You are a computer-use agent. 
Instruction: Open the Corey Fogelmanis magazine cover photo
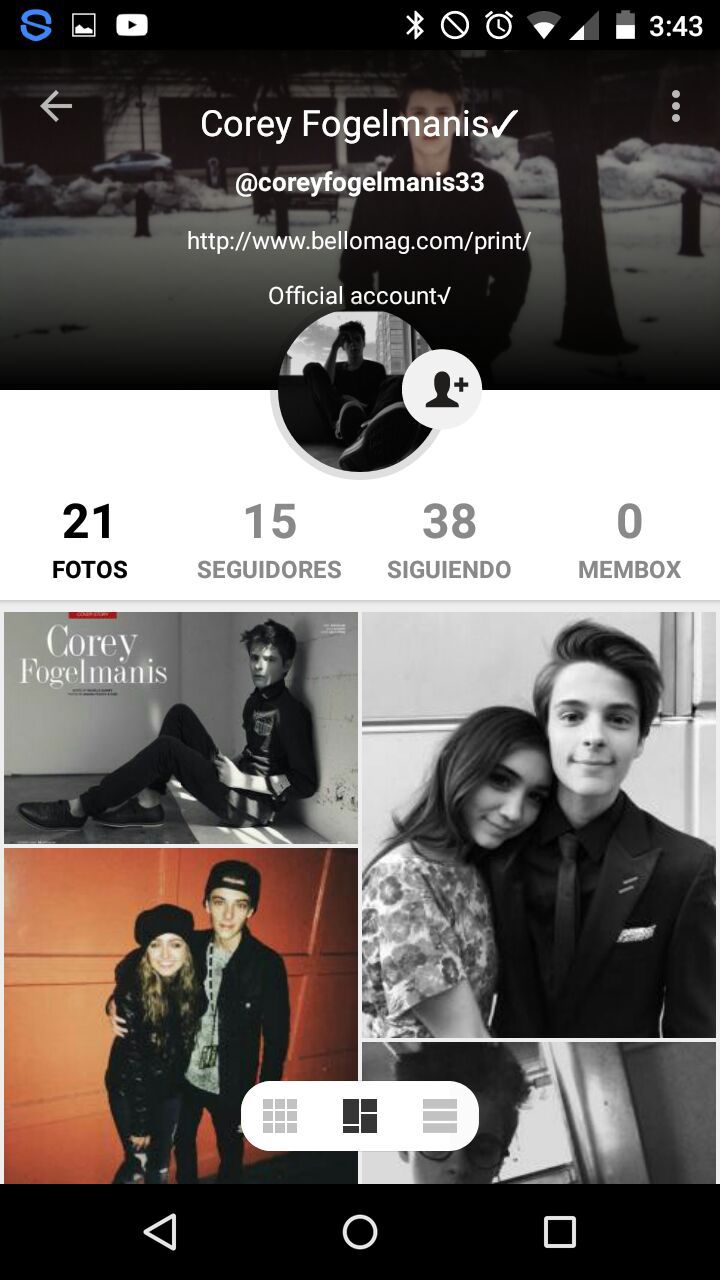click(x=181, y=728)
